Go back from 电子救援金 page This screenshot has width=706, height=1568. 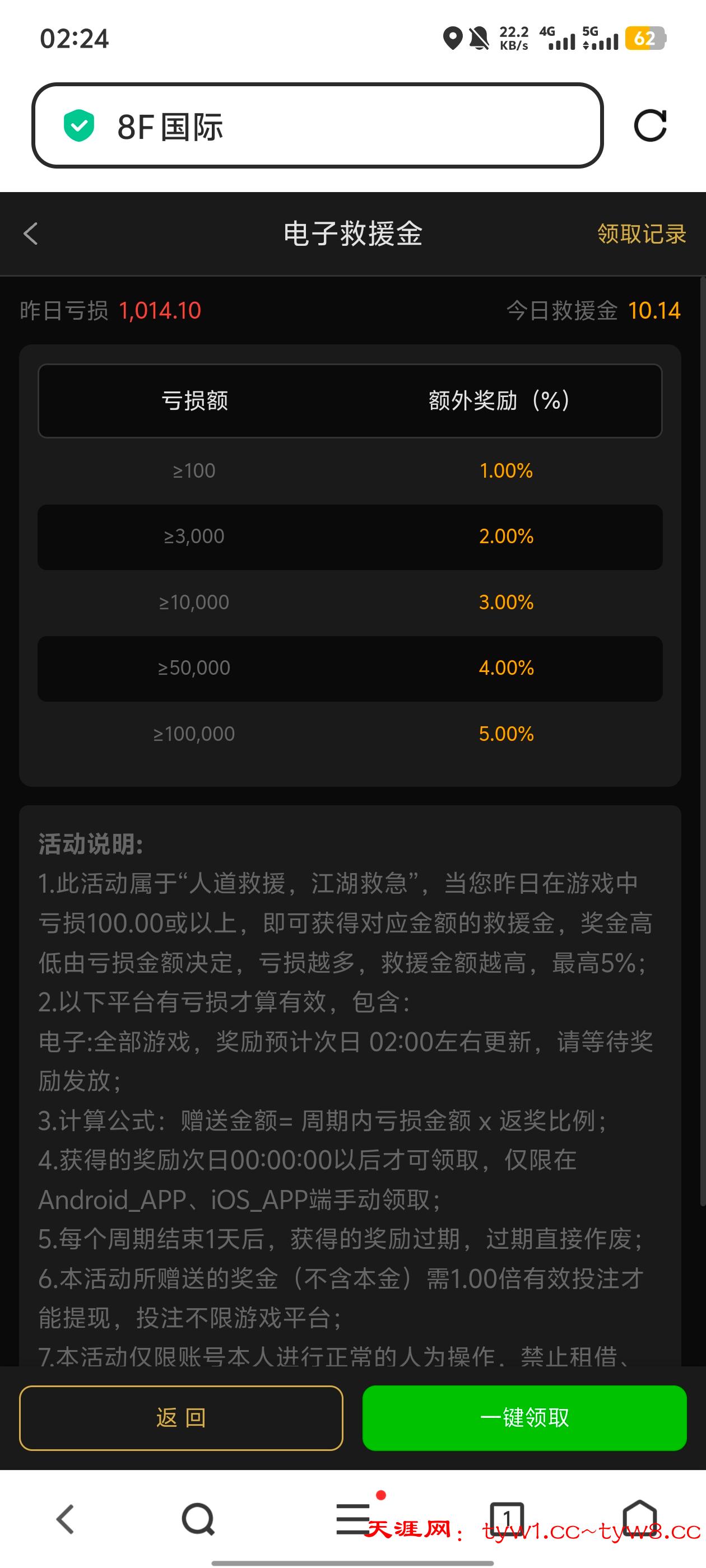pos(31,234)
